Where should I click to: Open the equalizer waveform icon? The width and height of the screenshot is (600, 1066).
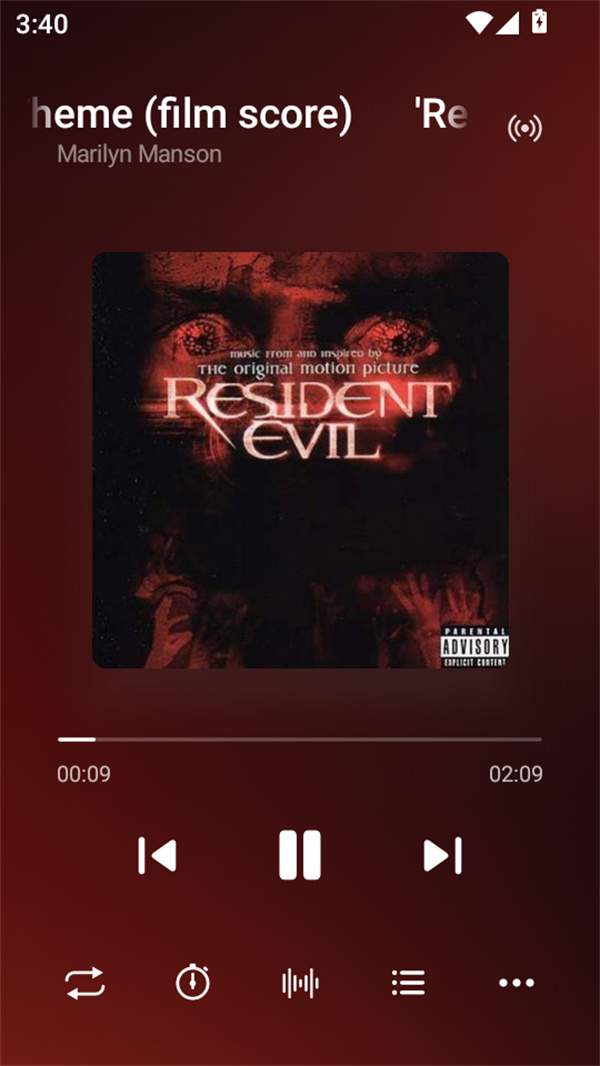[300, 983]
